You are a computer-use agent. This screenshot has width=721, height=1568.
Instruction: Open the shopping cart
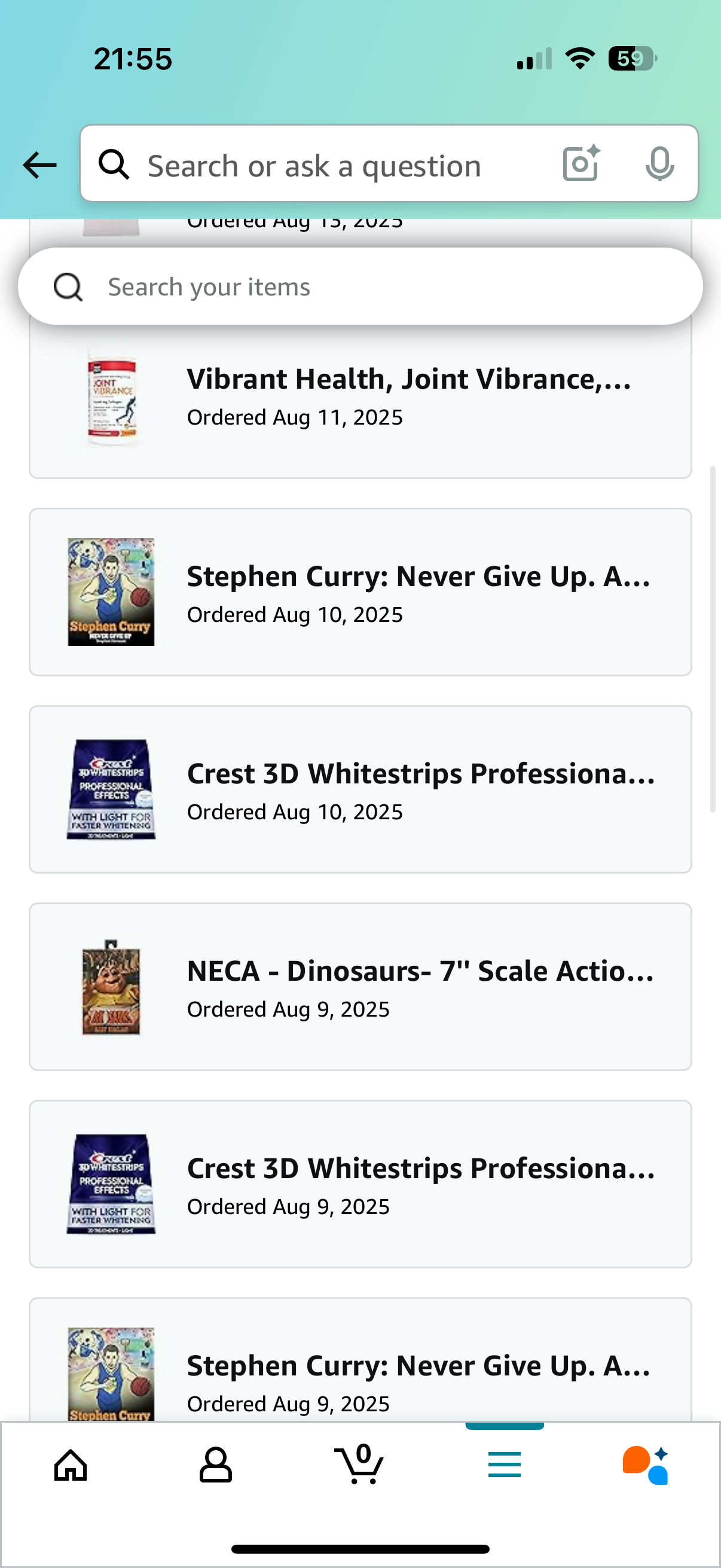[359, 1465]
